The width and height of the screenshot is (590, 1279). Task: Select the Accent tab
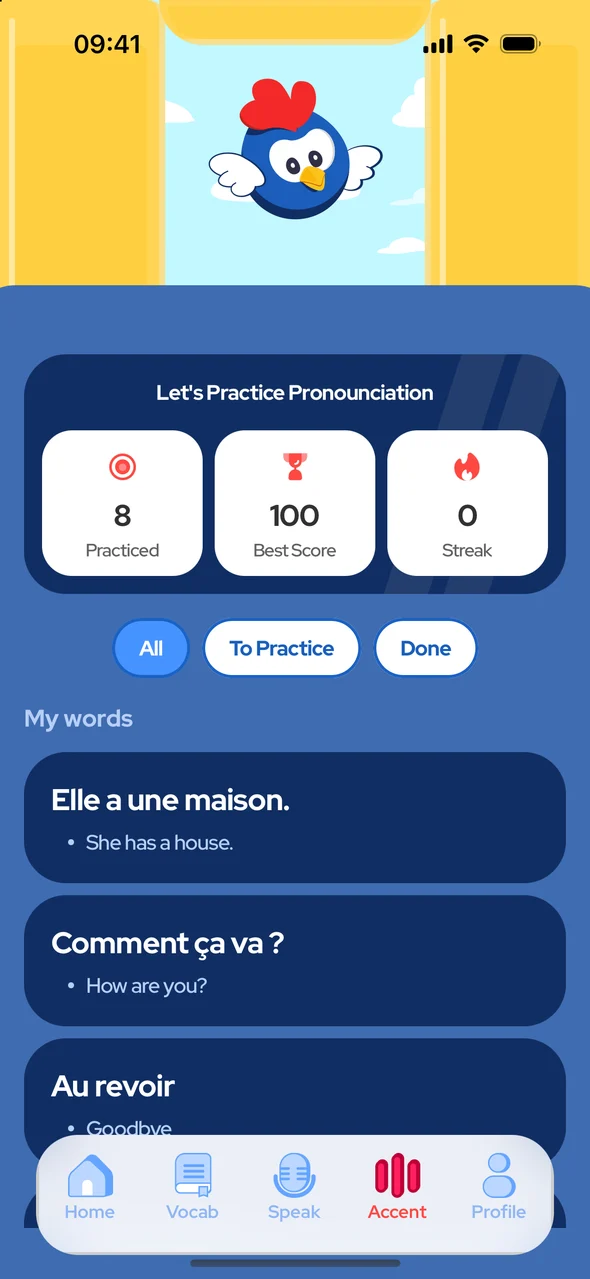click(x=397, y=1187)
